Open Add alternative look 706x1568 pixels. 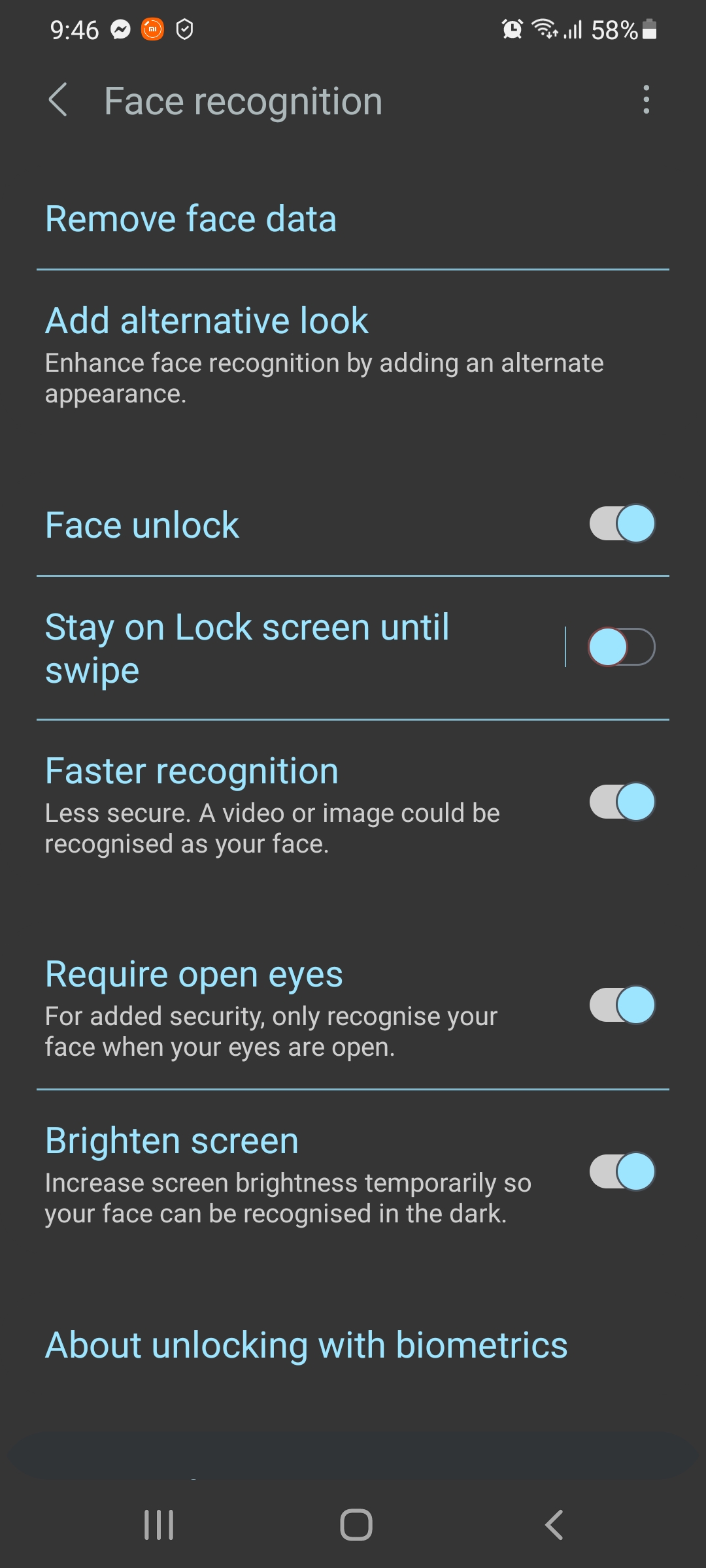tap(207, 321)
